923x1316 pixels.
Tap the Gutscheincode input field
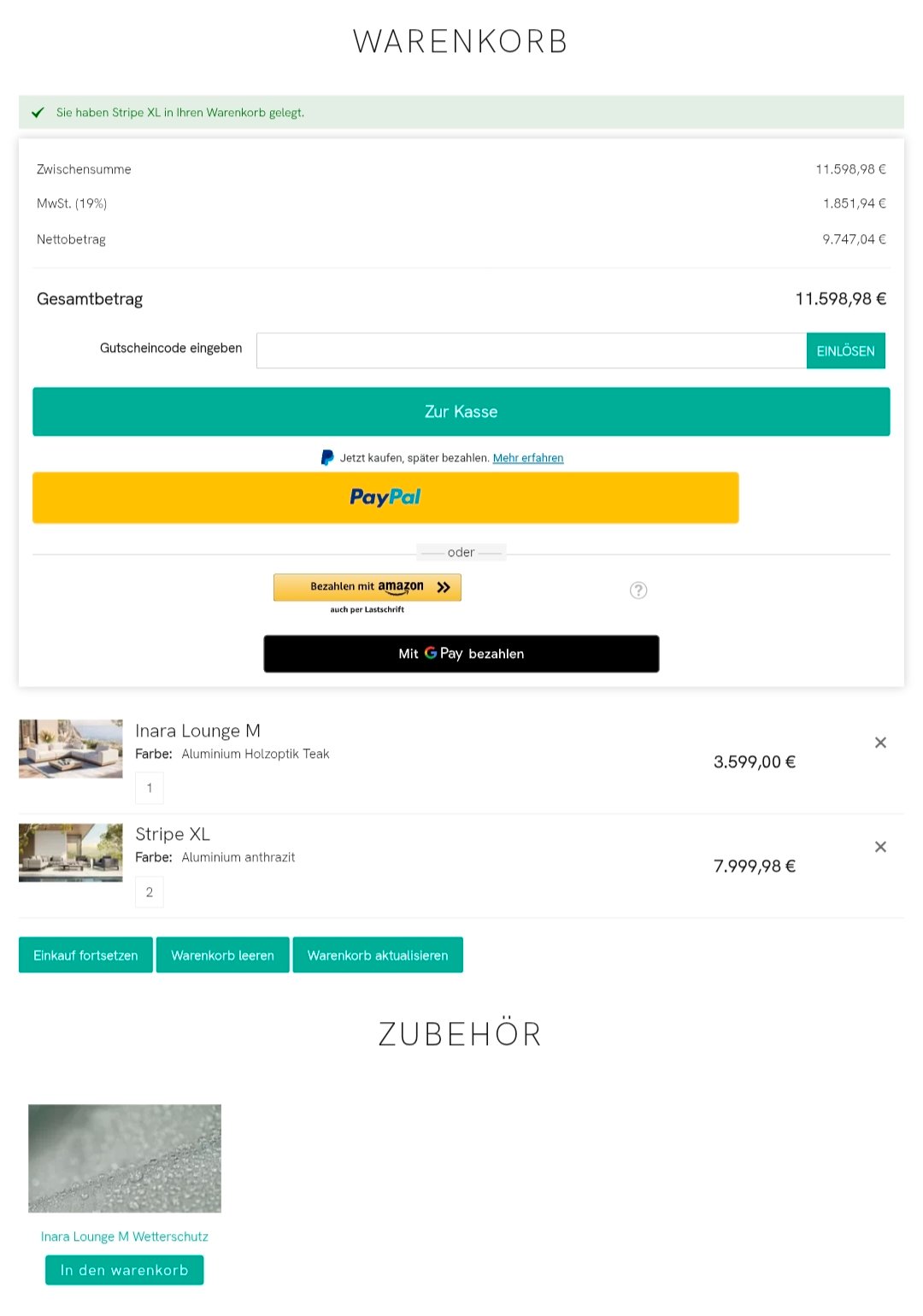[x=531, y=350]
